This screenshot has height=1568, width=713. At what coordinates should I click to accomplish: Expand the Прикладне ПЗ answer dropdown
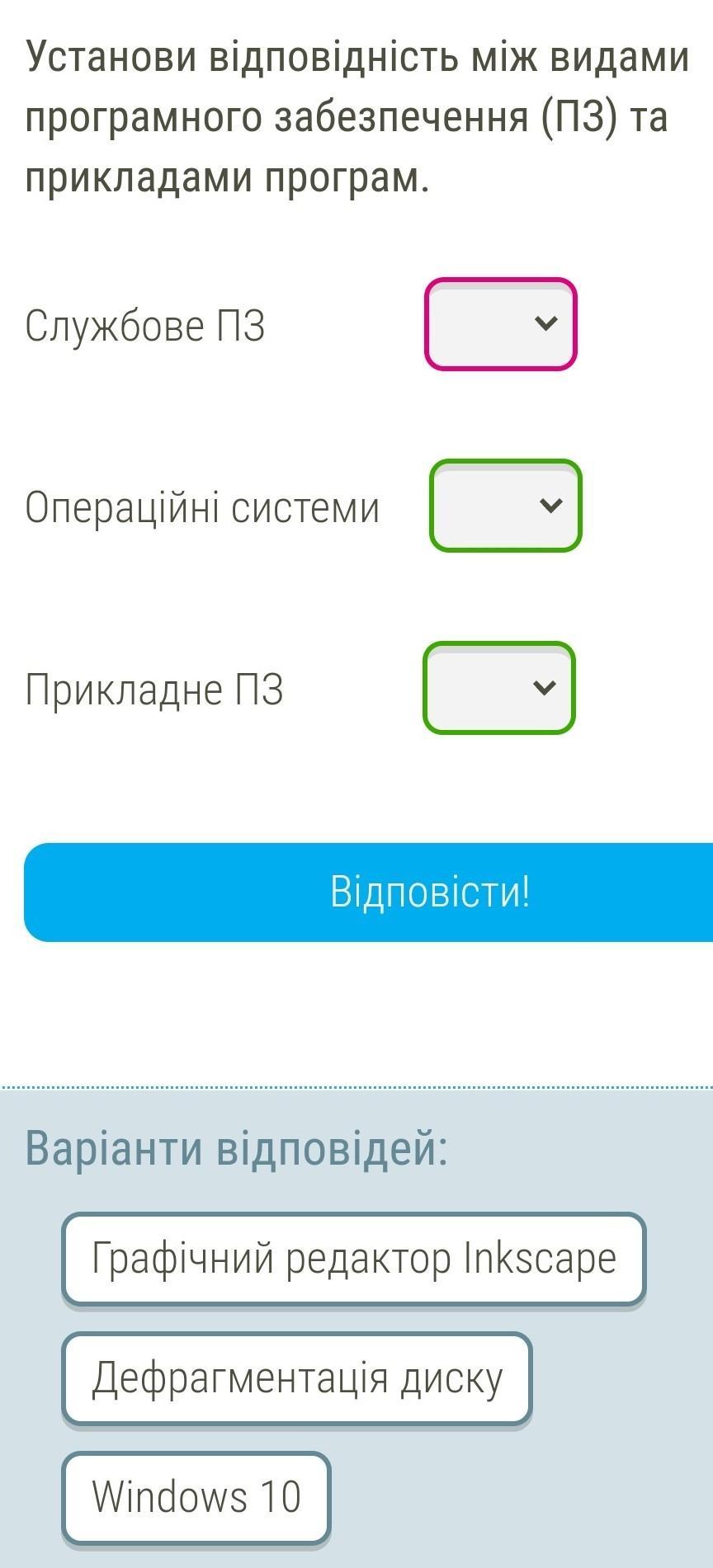coord(498,688)
